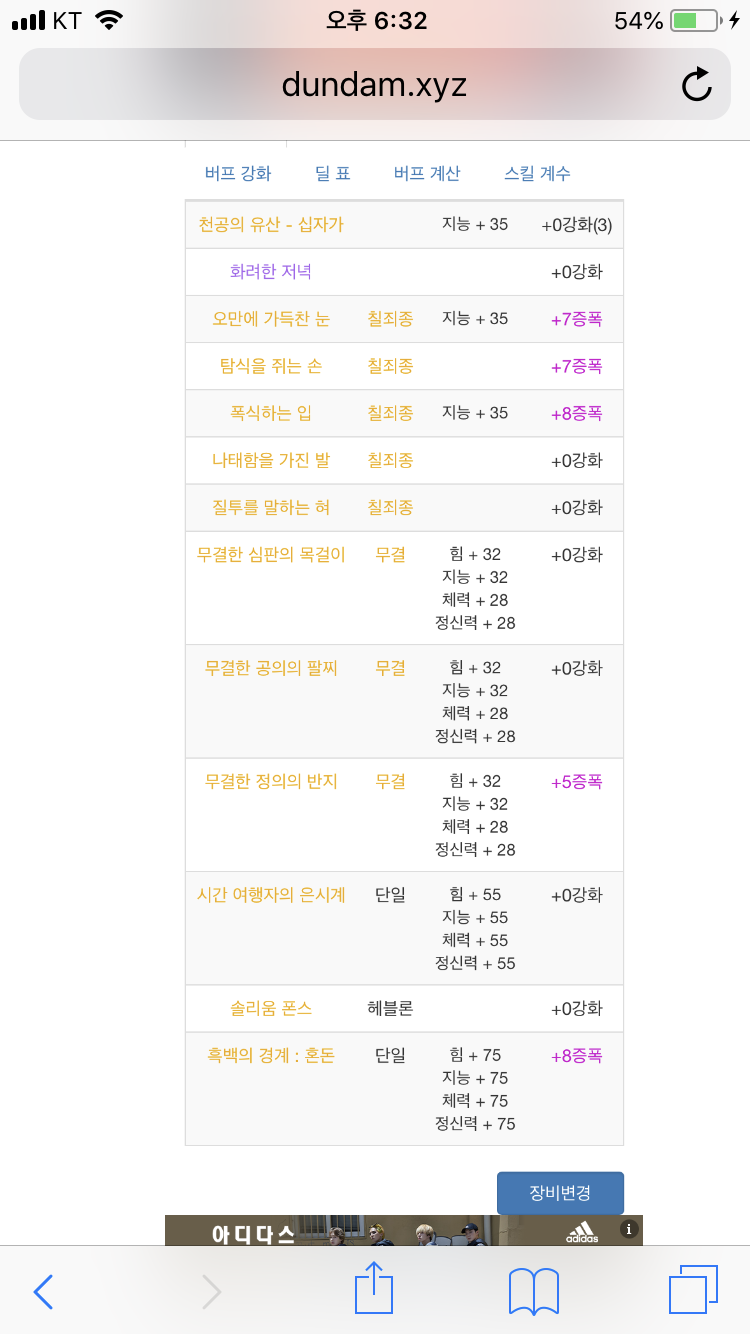Tap the ad info icon
The height and width of the screenshot is (1334, 750).
[x=628, y=1229]
